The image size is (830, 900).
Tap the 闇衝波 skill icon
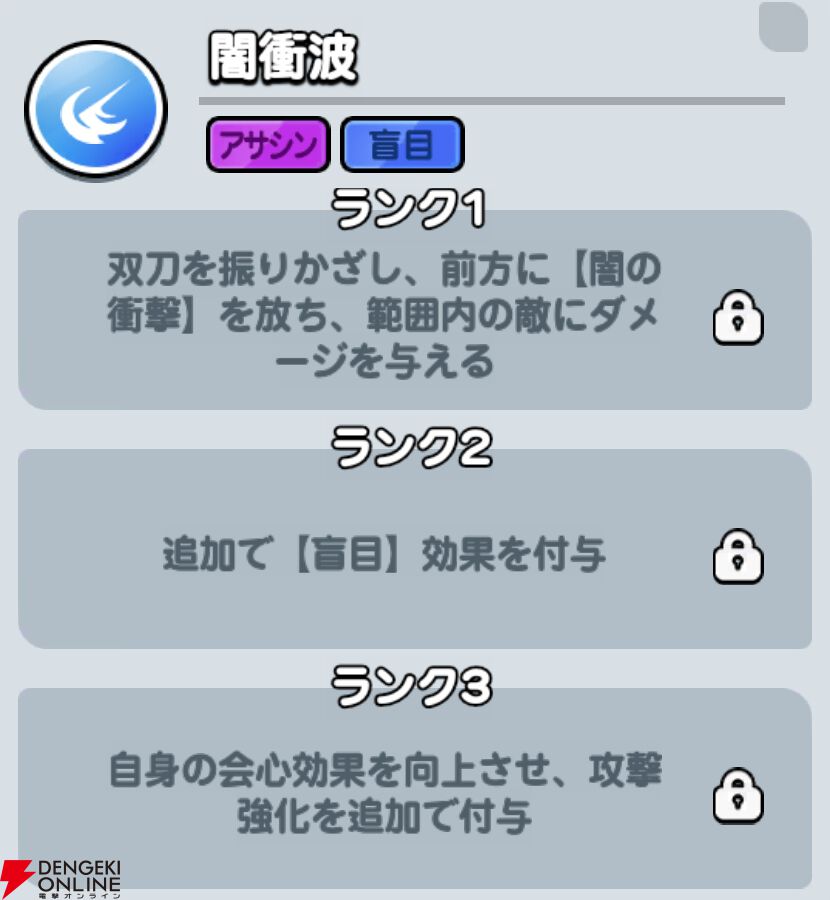point(96,111)
